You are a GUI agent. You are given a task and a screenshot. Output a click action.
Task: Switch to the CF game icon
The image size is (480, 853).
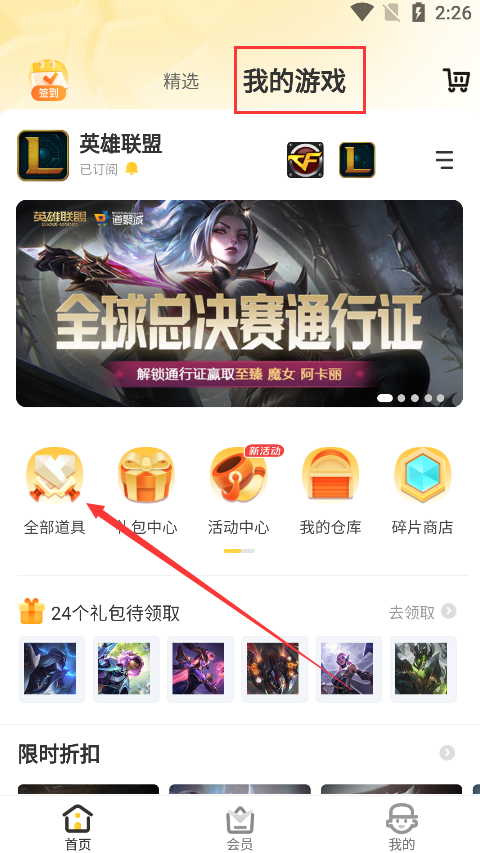click(305, 160)
